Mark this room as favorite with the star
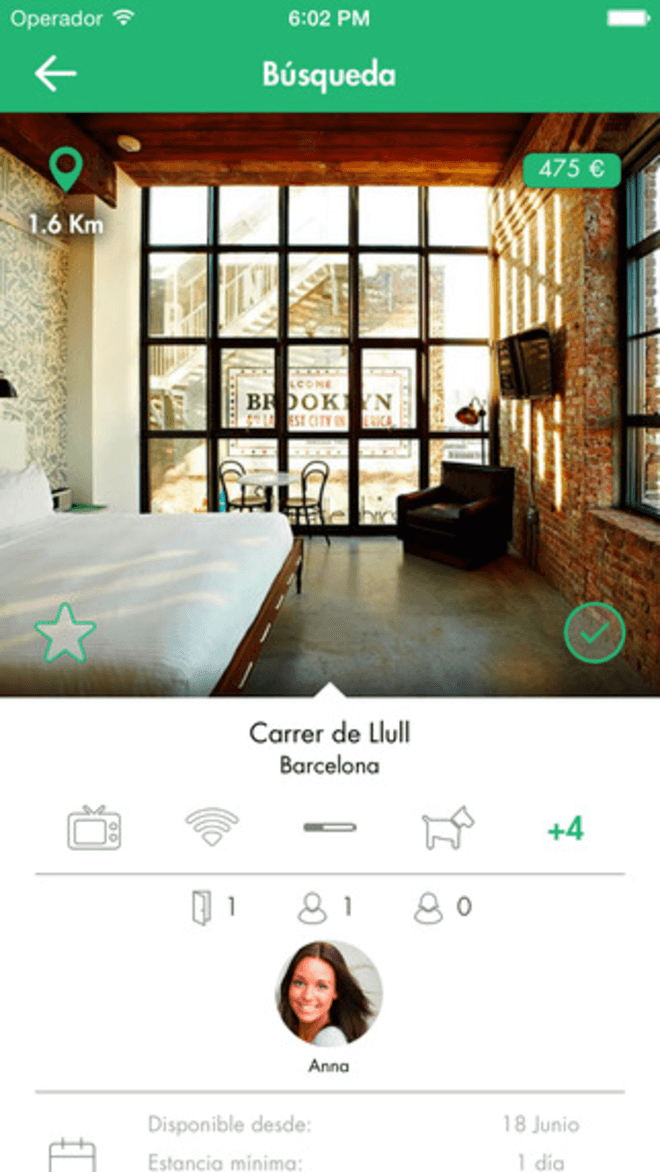Viewport: 660px width, 1172px height. click(65, 632)
